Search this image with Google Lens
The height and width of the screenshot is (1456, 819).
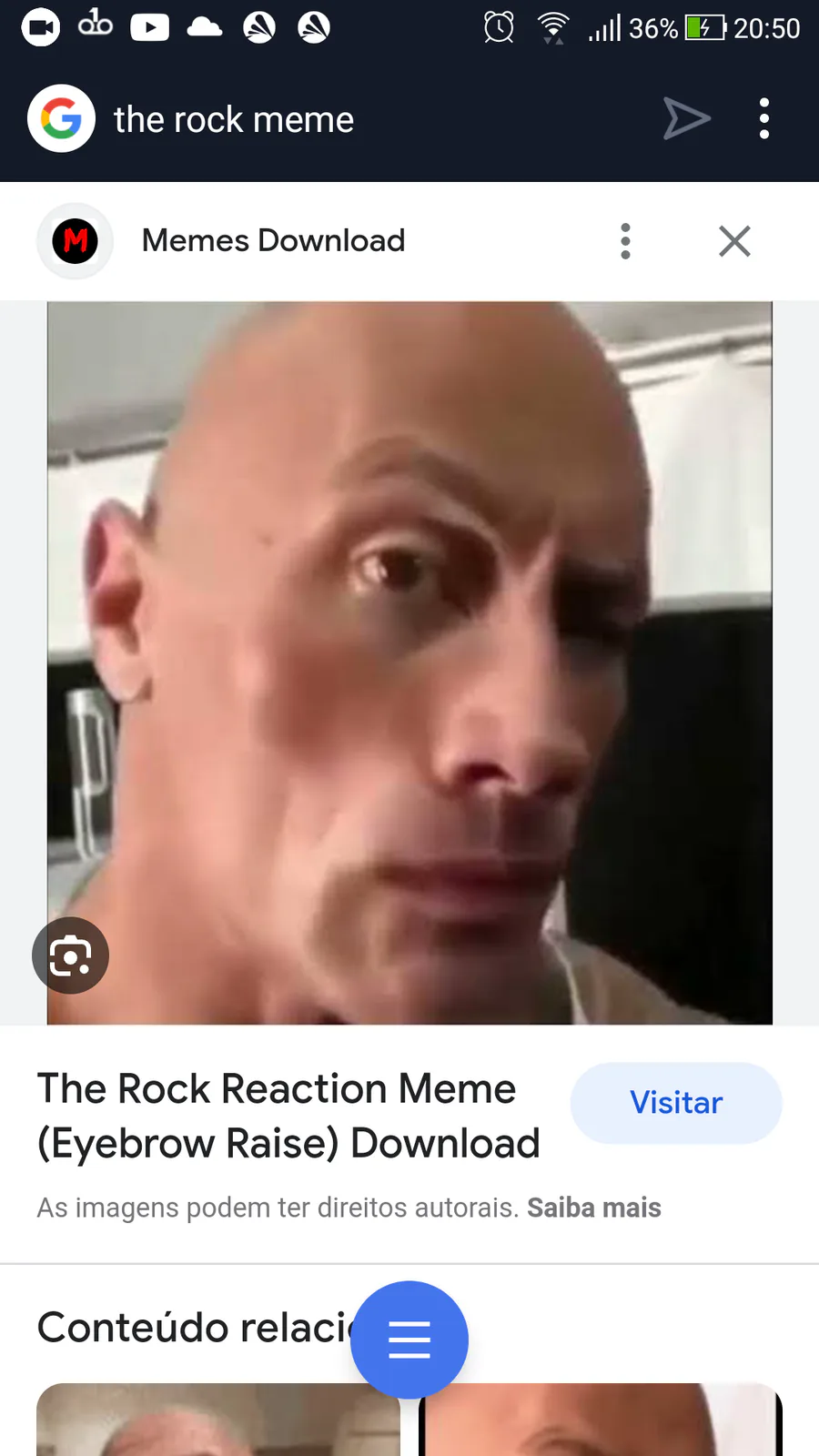(x=71, y=955)
